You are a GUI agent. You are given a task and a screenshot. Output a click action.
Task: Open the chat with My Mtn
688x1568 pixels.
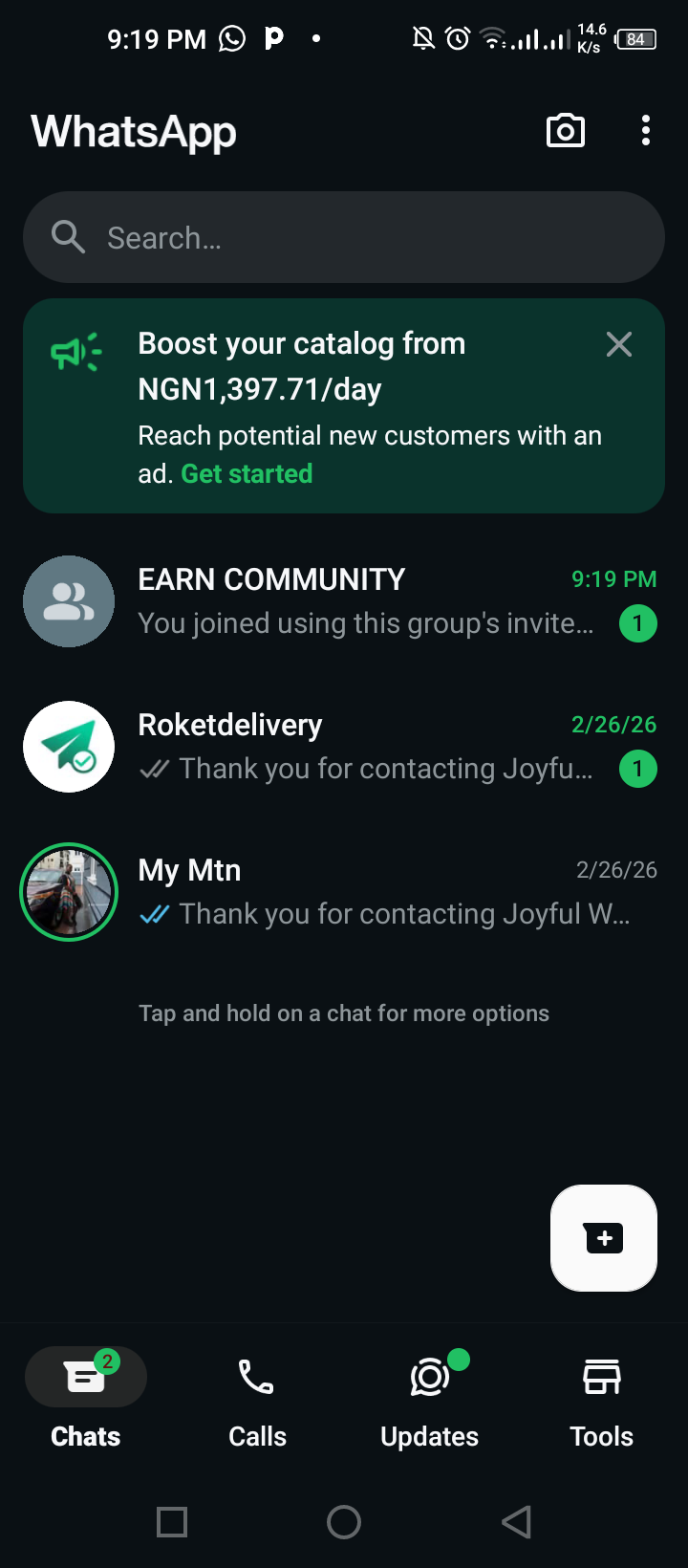[382, 892]
